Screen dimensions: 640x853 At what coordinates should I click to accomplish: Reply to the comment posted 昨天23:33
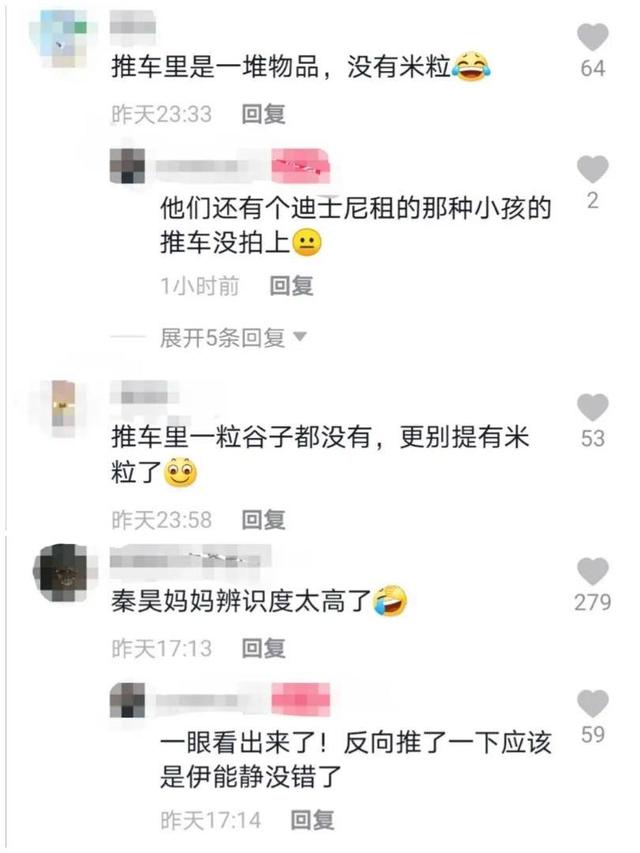pyautogui.click(x=264, y=114)
